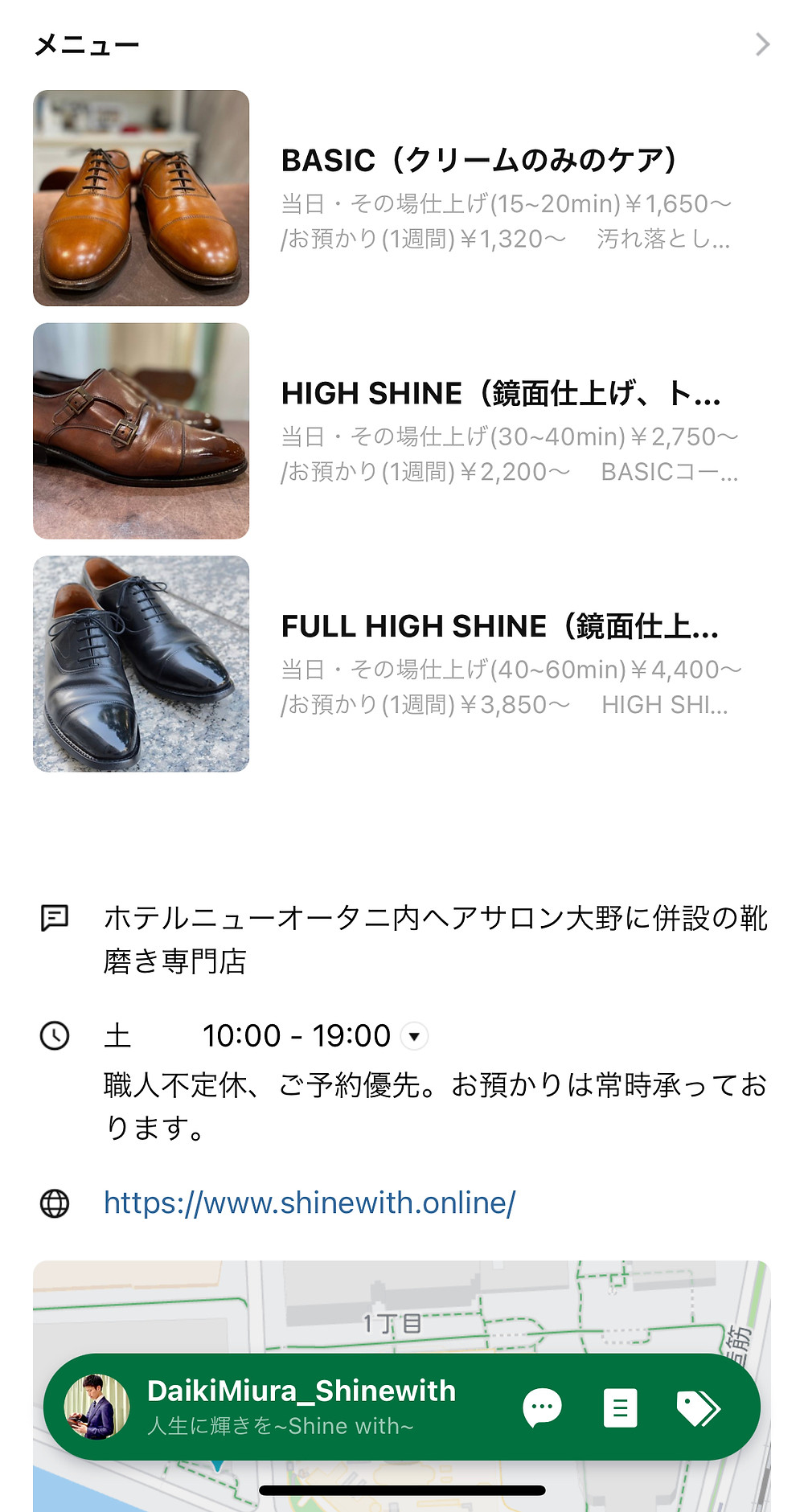Open the BASIC cream care menu item
804x1512 pixels.
coord(402,198)
